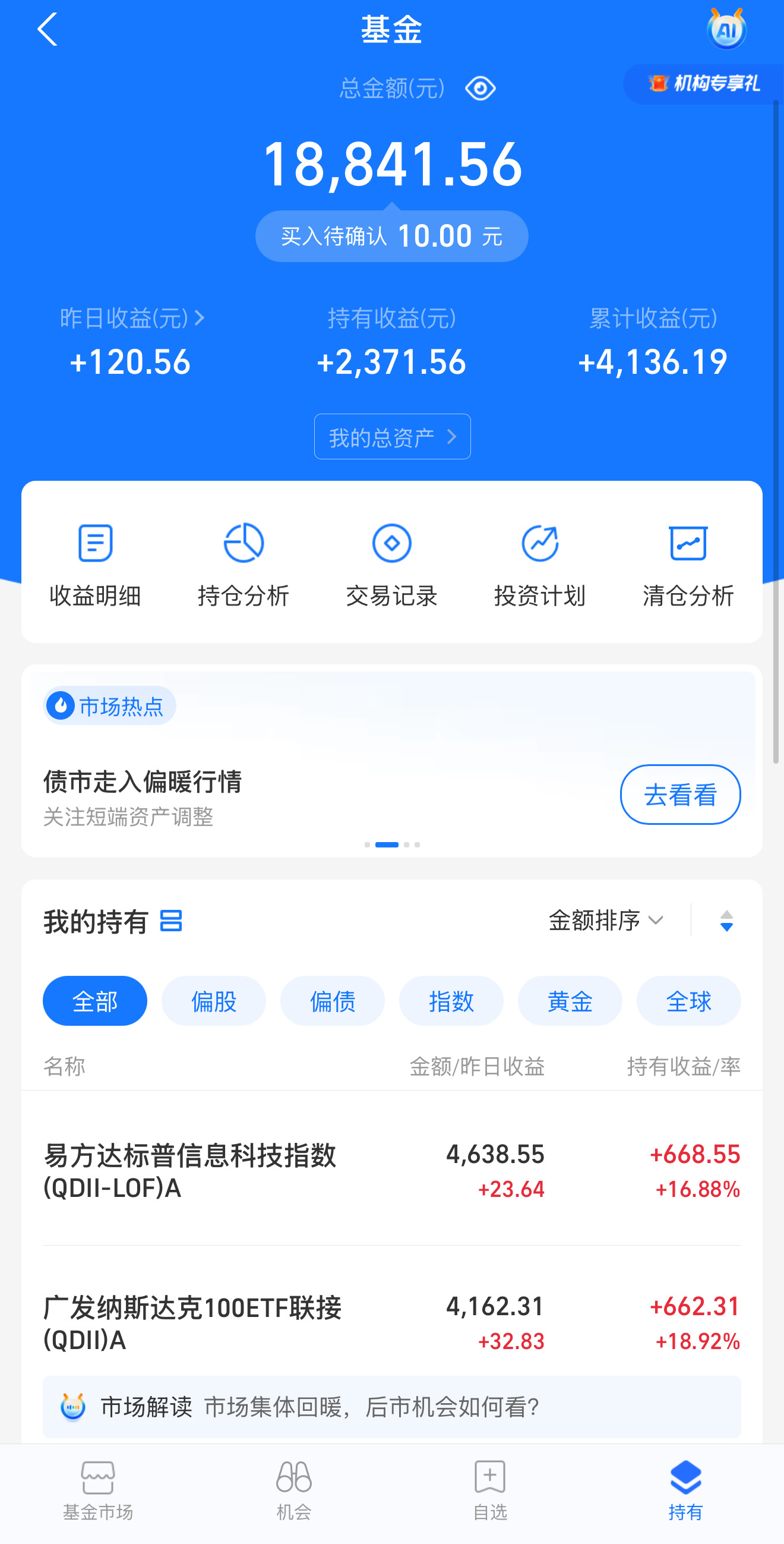Switch to the 自选 tab
The width and height of the screenshot is (784, 1544).
(x=490, y=1491)
